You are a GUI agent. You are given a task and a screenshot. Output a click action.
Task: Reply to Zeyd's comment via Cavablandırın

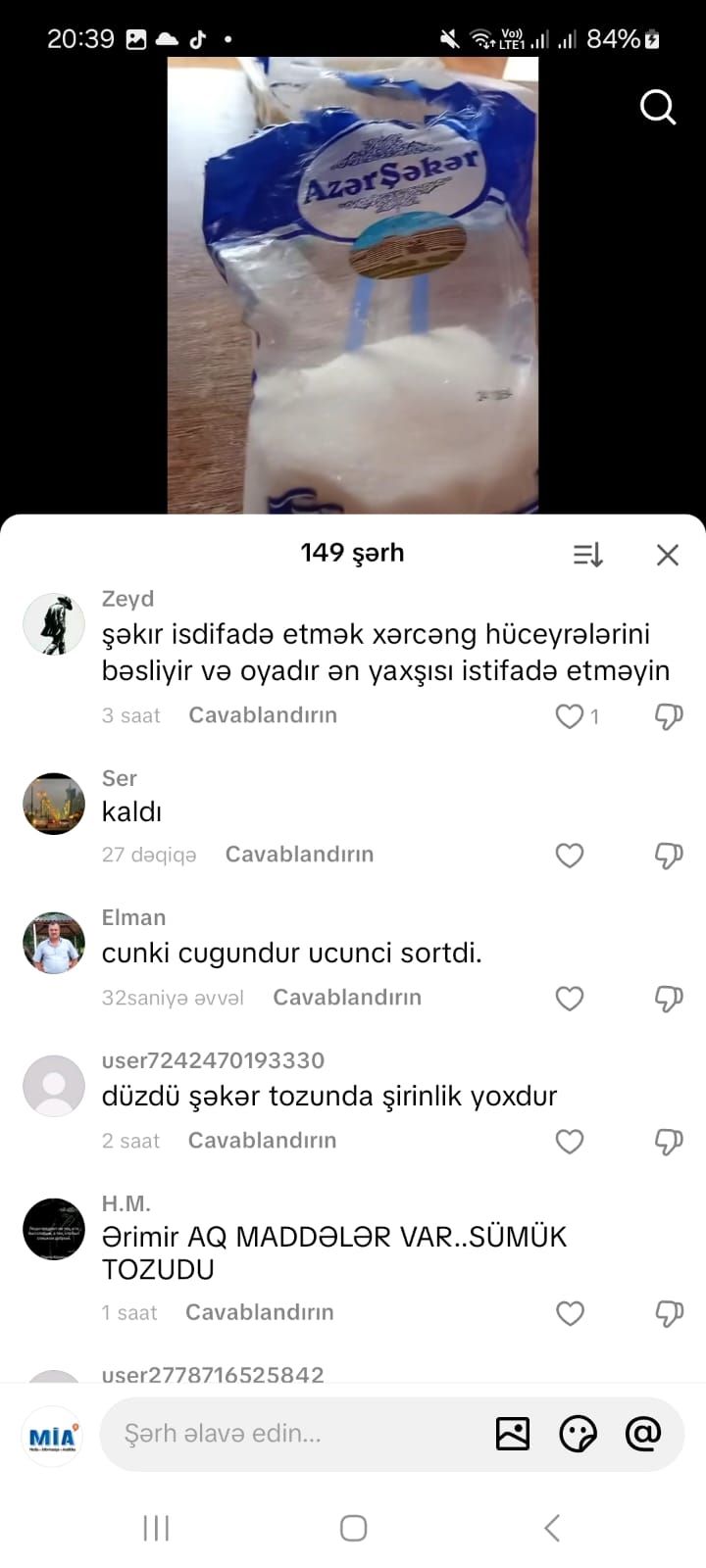click(x=263, y=715)
